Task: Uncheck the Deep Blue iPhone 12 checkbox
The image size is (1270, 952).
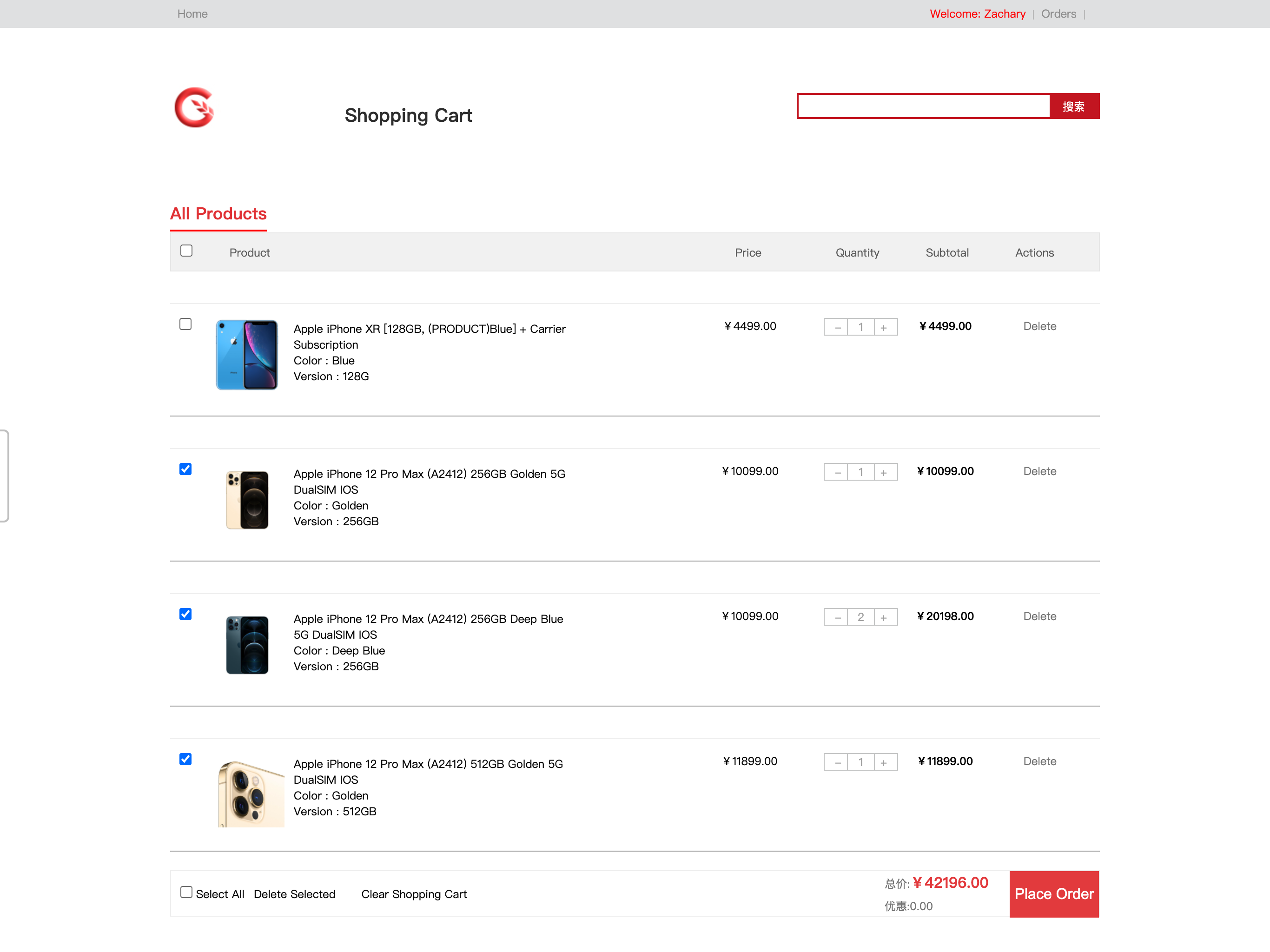Action: click(185, 615)
